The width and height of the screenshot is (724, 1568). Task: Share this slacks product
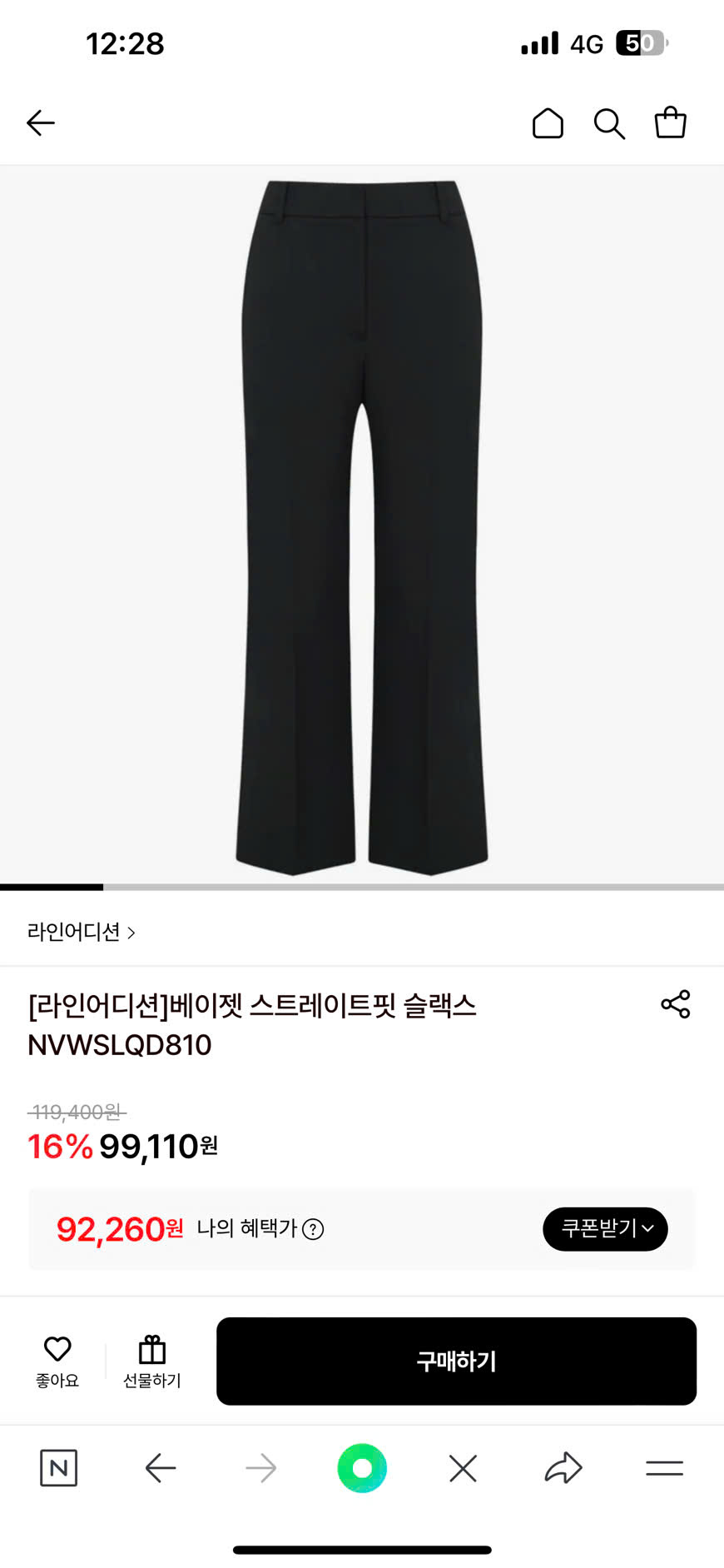coord(676,1004)
